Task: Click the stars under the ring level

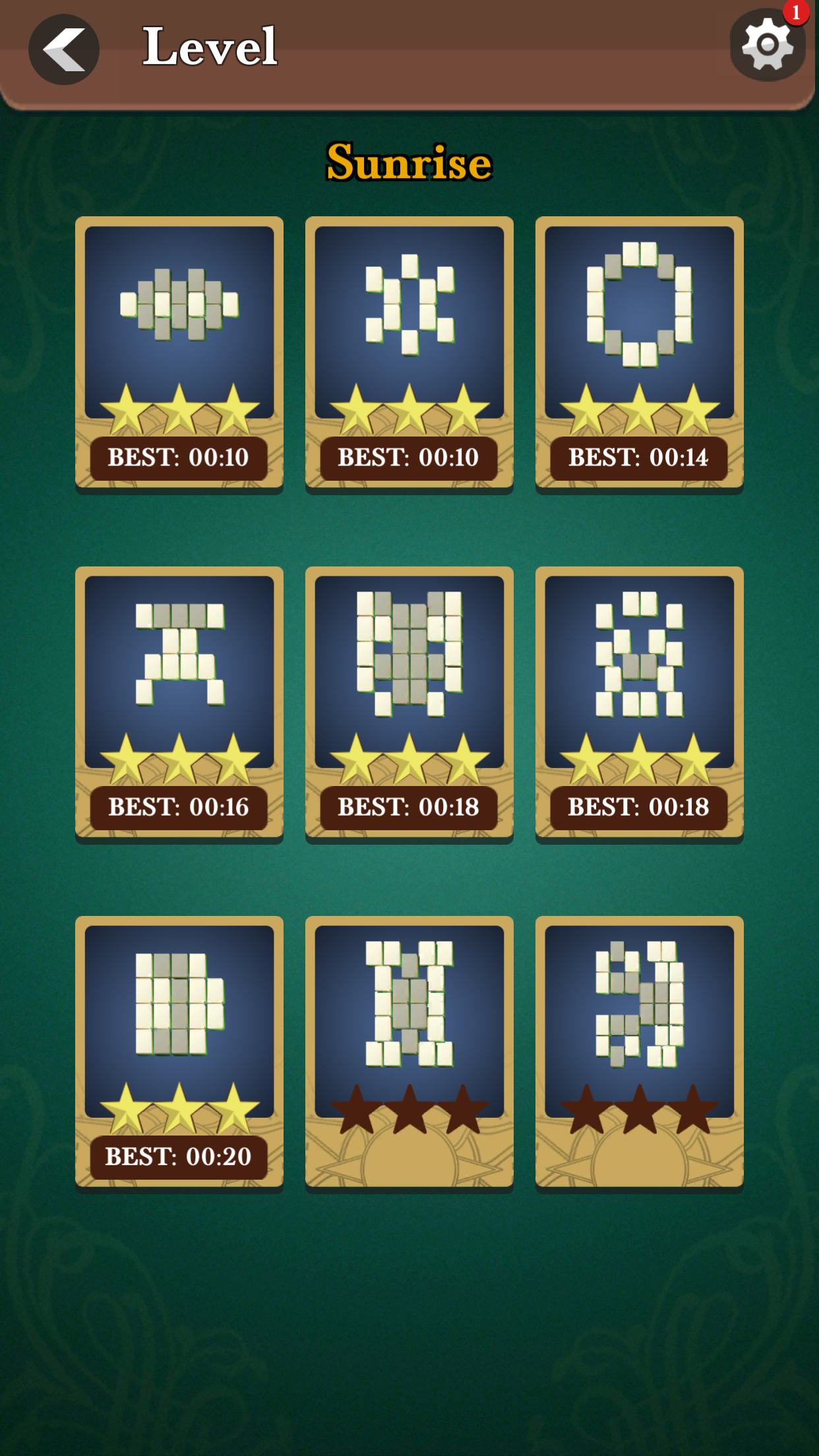Action: (x=638, y=409)
